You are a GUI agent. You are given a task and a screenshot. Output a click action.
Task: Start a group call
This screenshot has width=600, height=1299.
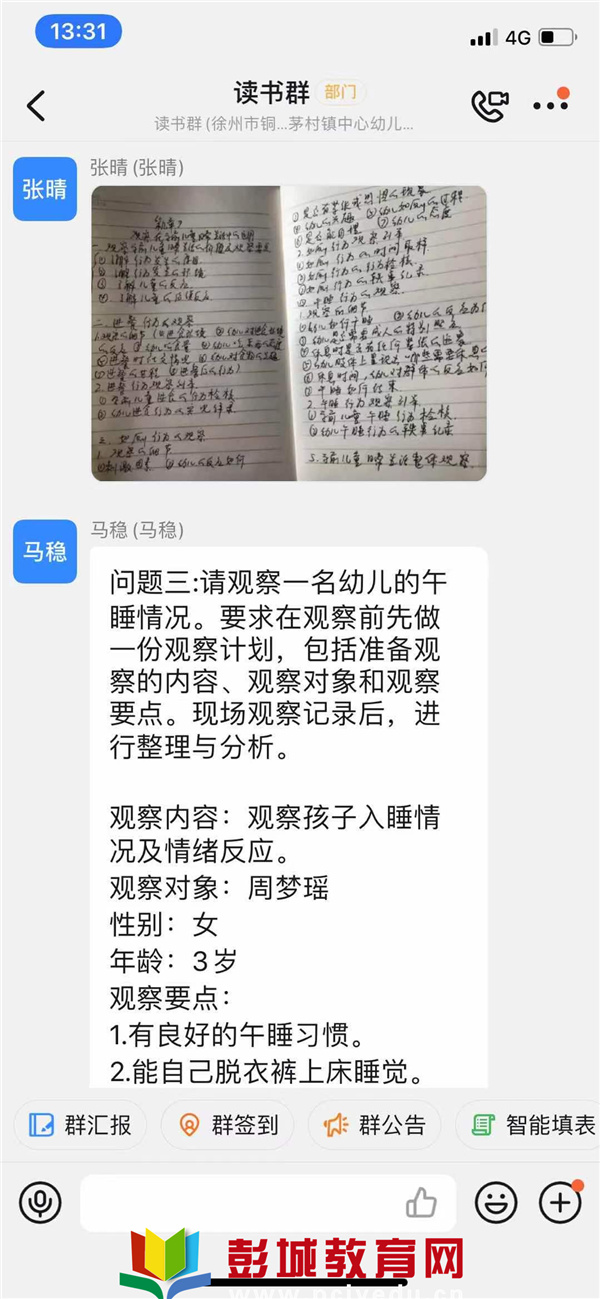click(490, 106)
